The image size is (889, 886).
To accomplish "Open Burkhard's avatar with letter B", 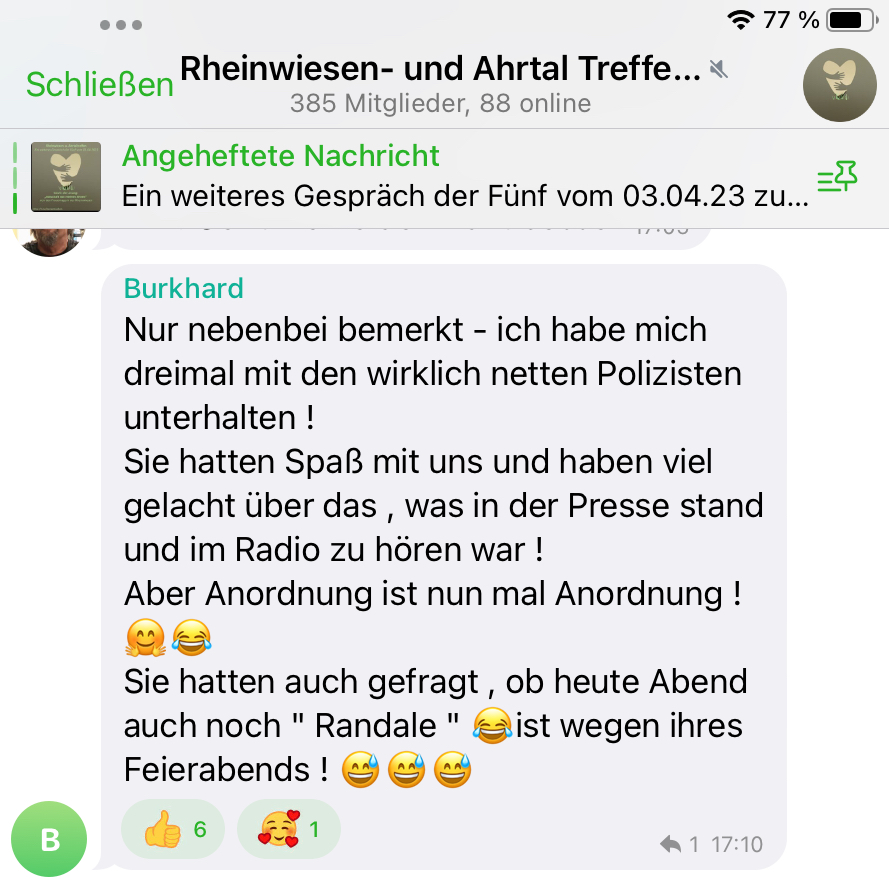I will [50, 840].
